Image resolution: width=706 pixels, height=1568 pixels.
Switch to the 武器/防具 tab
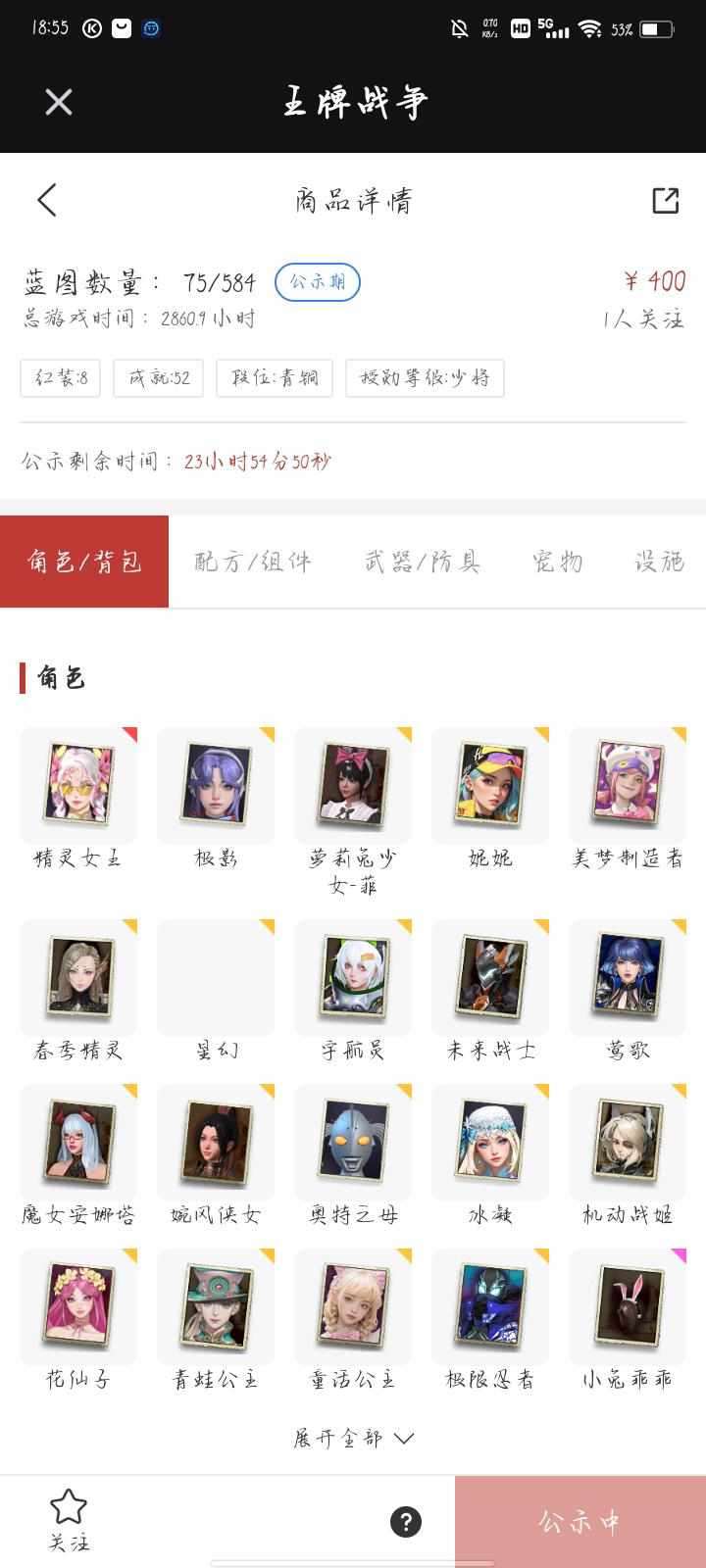[422, 562]
